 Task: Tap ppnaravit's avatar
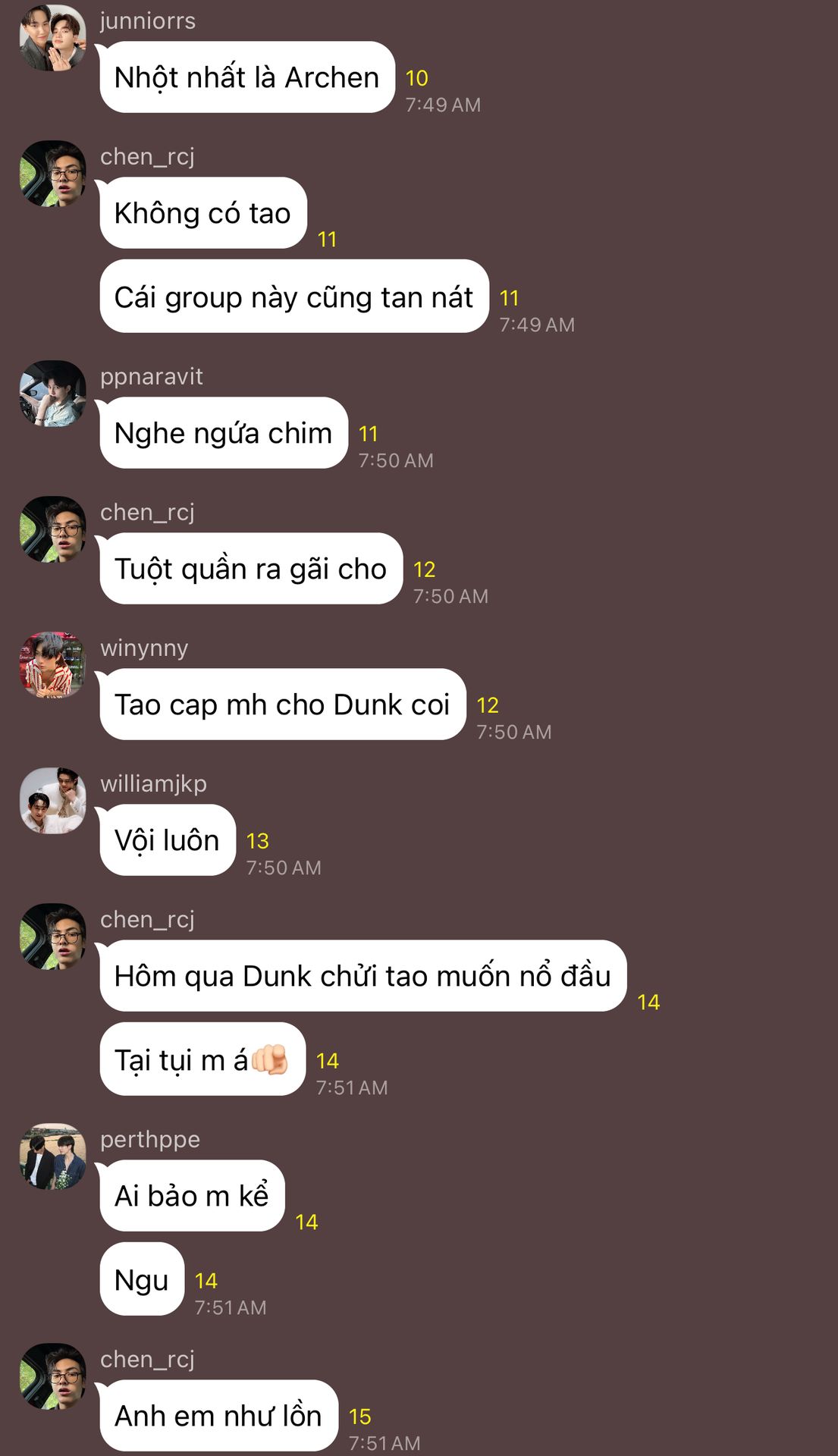(52, 394)
